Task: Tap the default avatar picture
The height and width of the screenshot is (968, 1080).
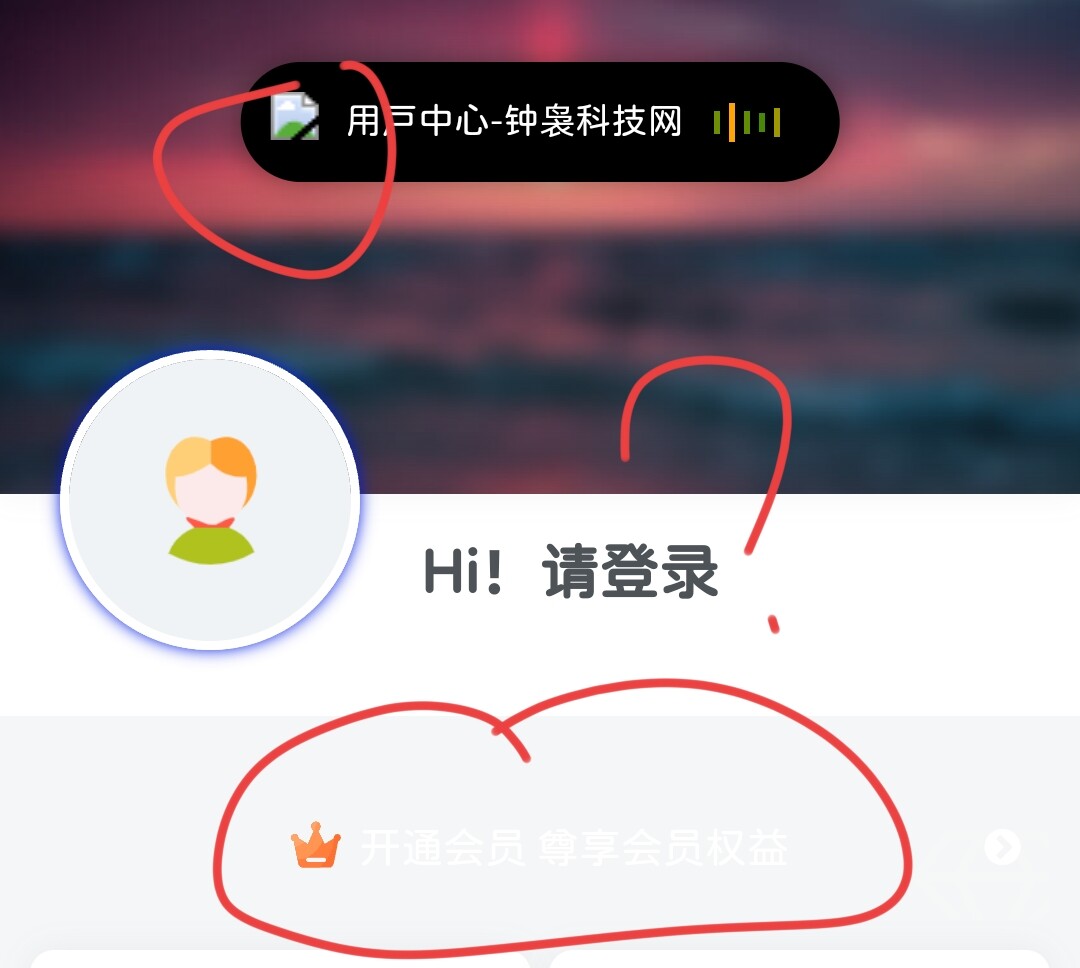Action: [x=210, y=500]
